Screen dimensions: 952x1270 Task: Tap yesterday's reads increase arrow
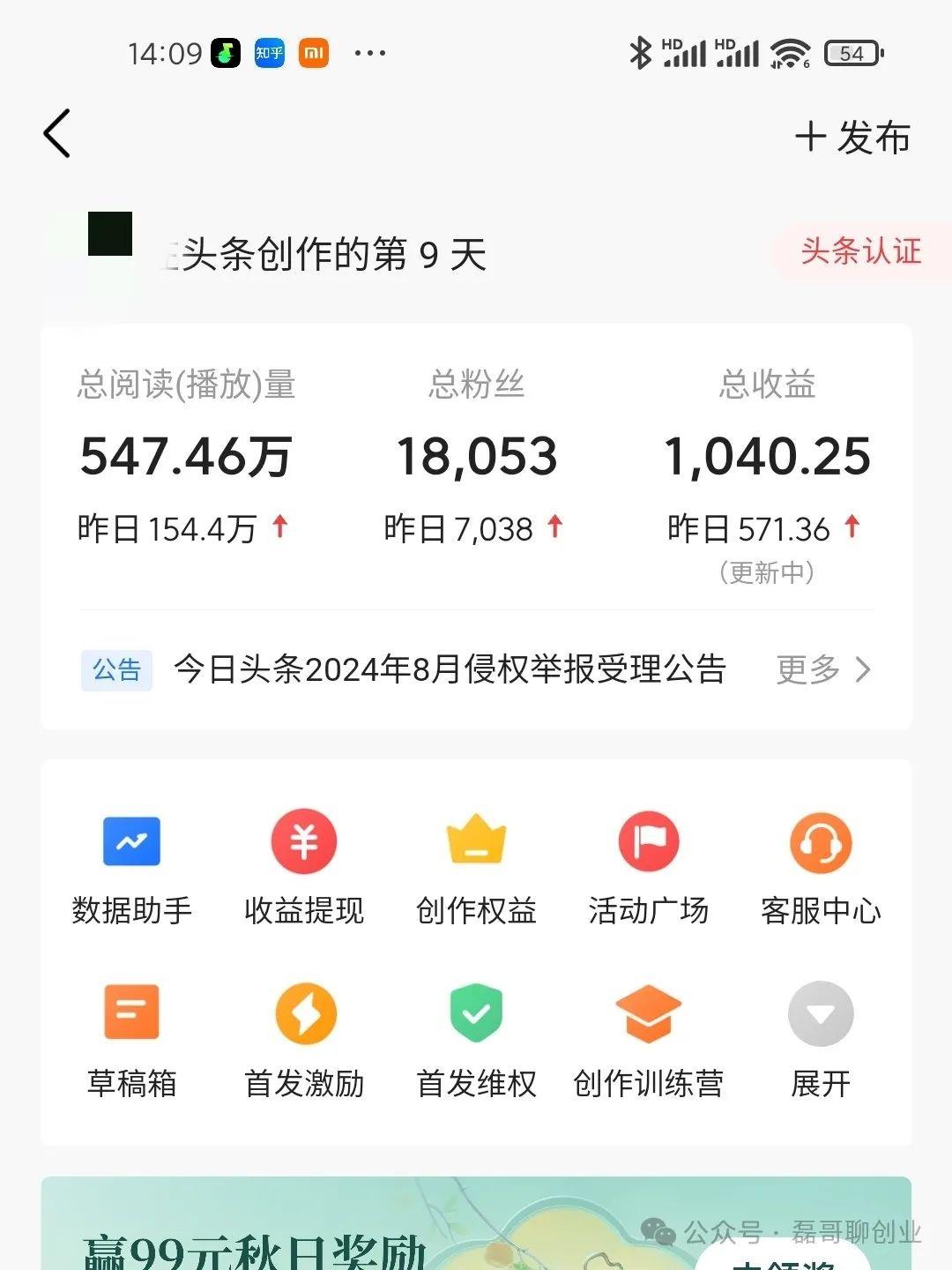click(279, 527)
